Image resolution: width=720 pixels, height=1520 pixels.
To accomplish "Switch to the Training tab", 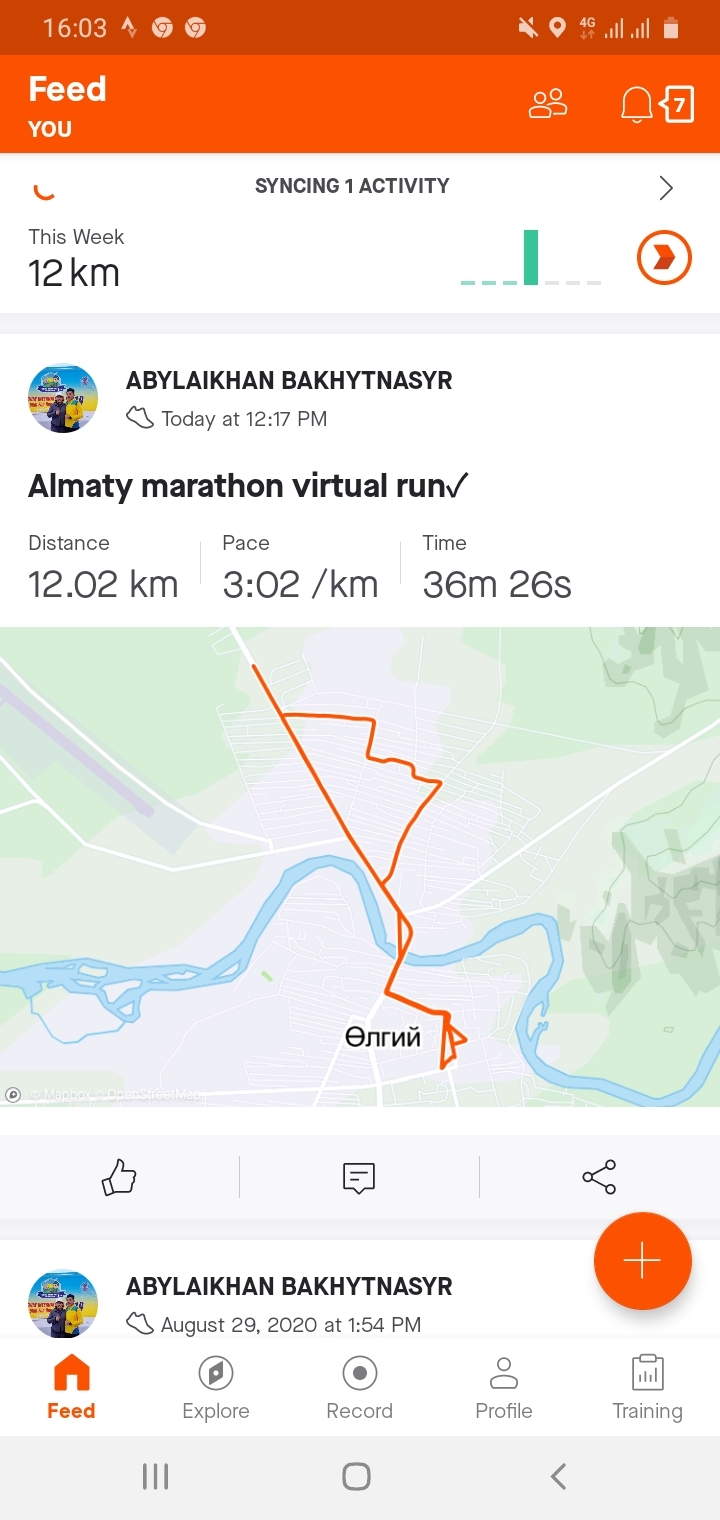I will (x=647, y=1387).
